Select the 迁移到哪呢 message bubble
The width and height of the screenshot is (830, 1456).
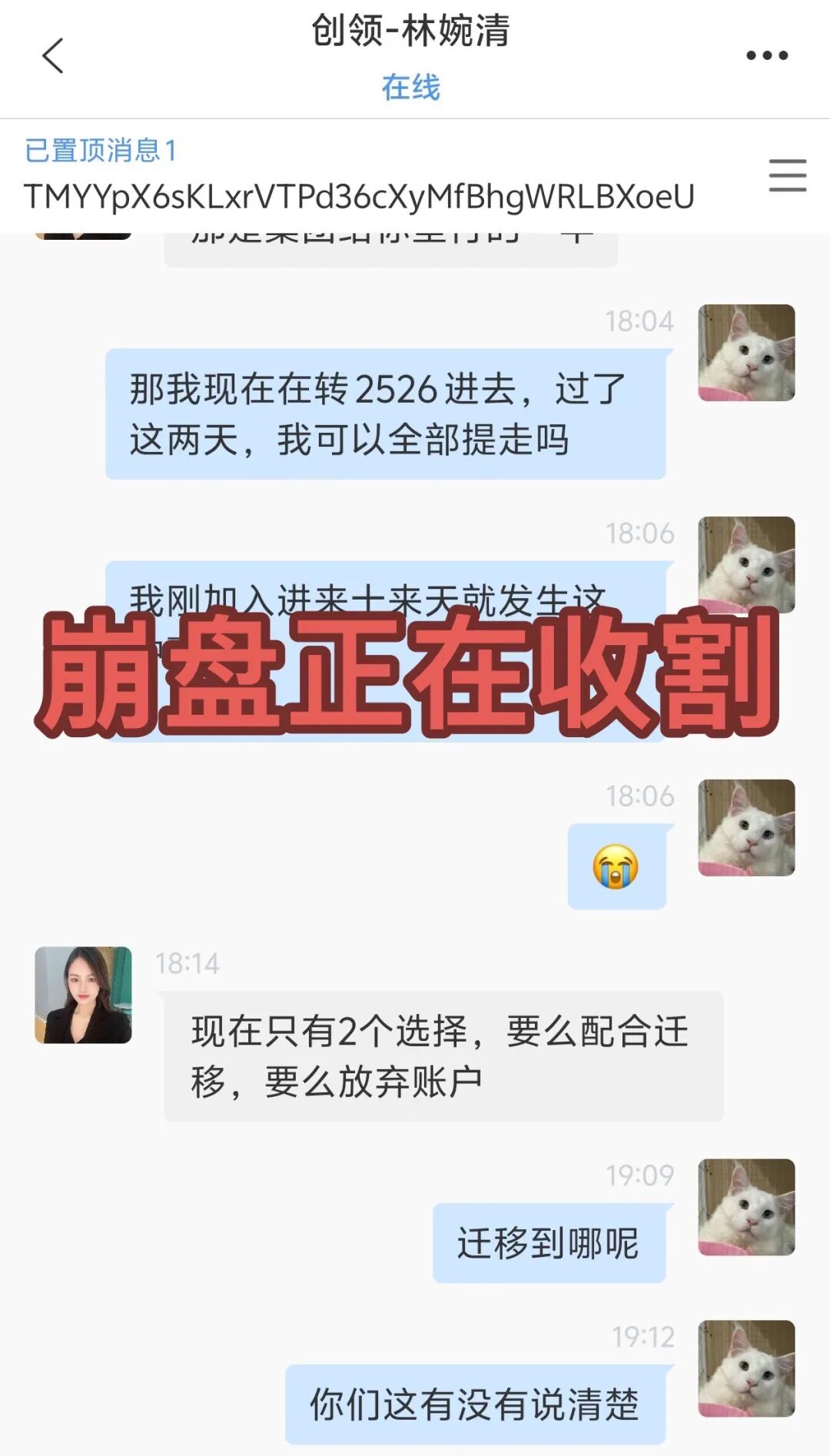click(549, 1245)
